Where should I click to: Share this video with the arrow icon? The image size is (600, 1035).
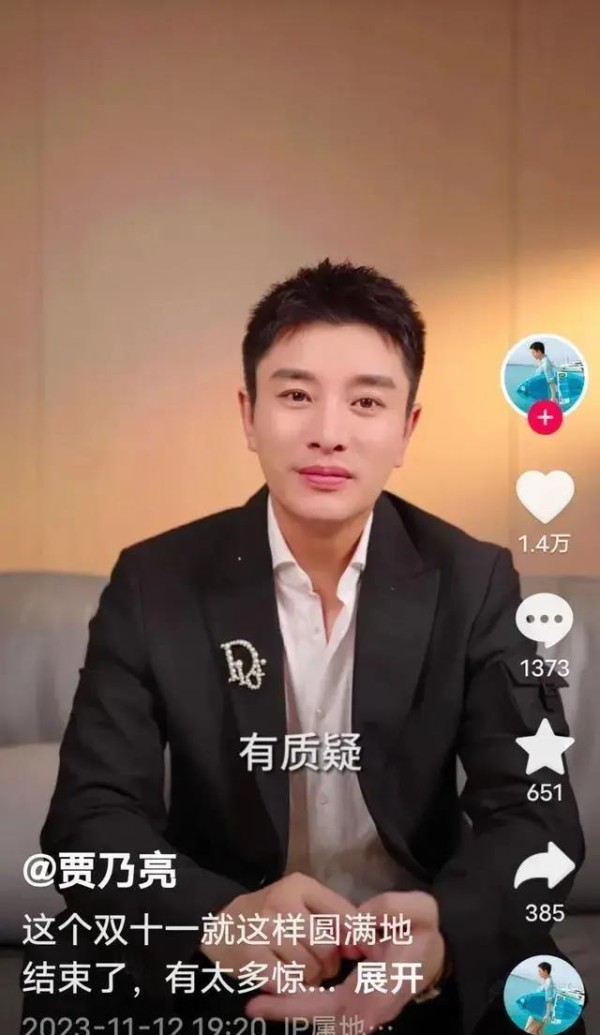pyautogui.click(x=545, y=866)
